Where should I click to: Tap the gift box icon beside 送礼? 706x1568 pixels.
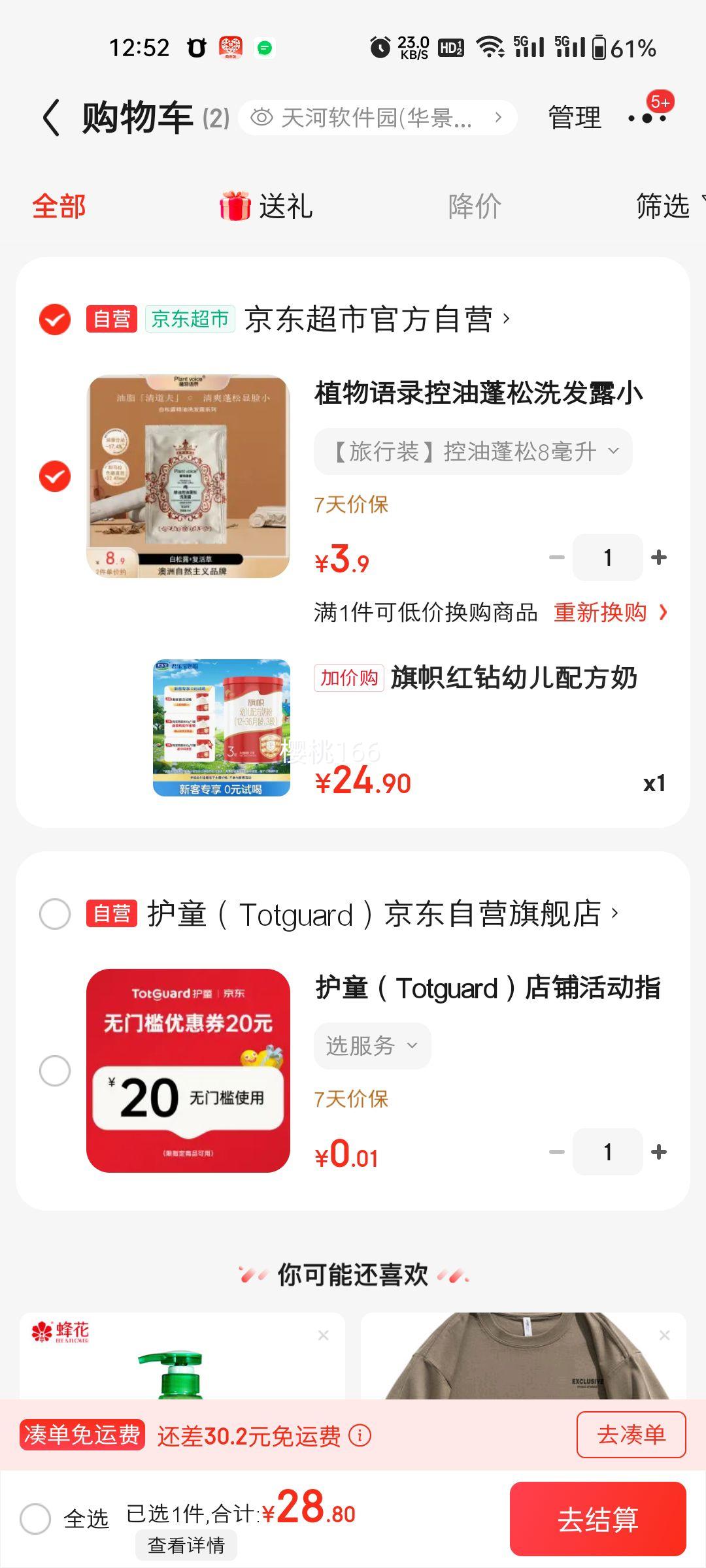(x=235, y=206)
